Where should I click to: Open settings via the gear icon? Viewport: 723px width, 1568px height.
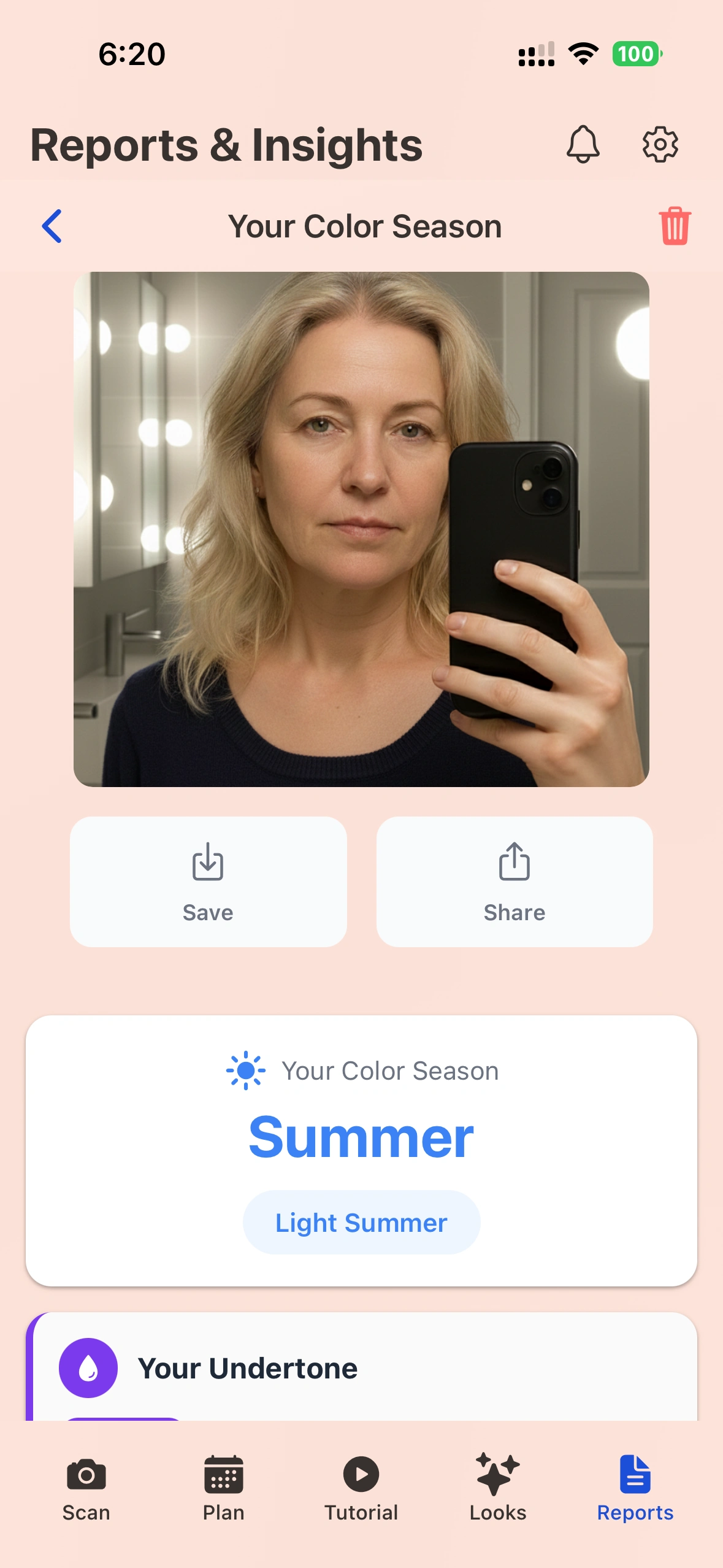660,145
